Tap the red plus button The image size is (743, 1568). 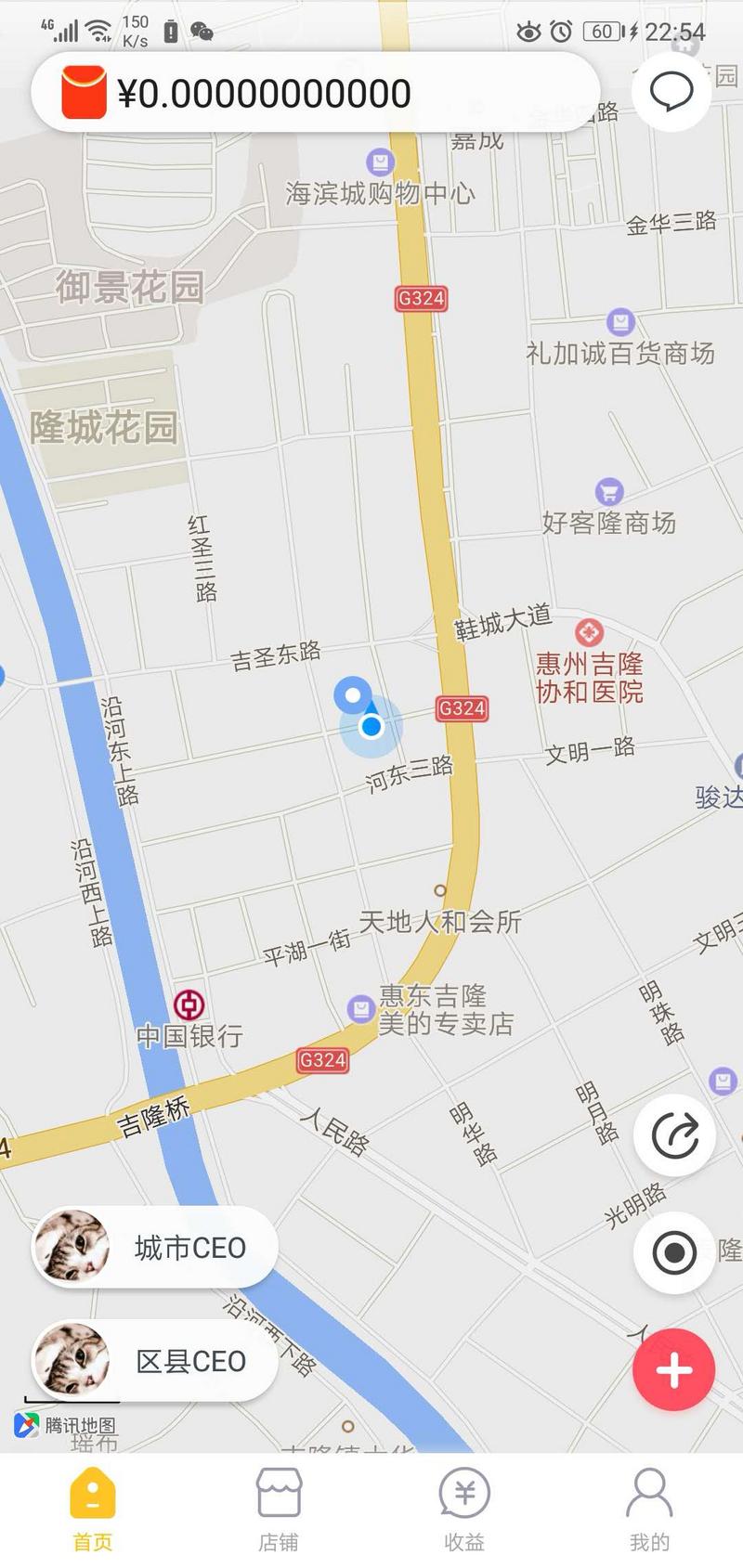(674, 1370)
